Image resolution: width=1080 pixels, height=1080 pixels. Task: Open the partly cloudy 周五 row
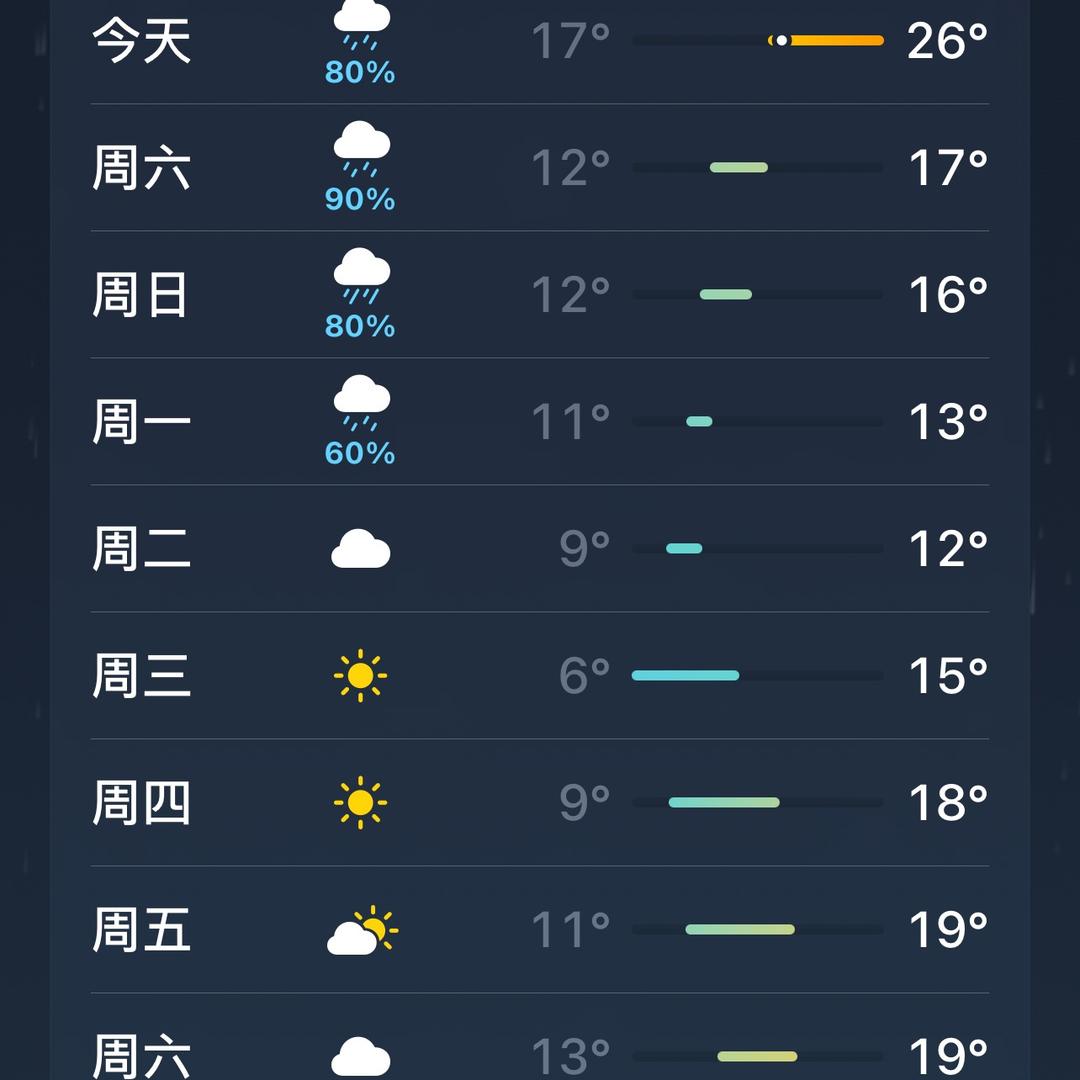540,930
